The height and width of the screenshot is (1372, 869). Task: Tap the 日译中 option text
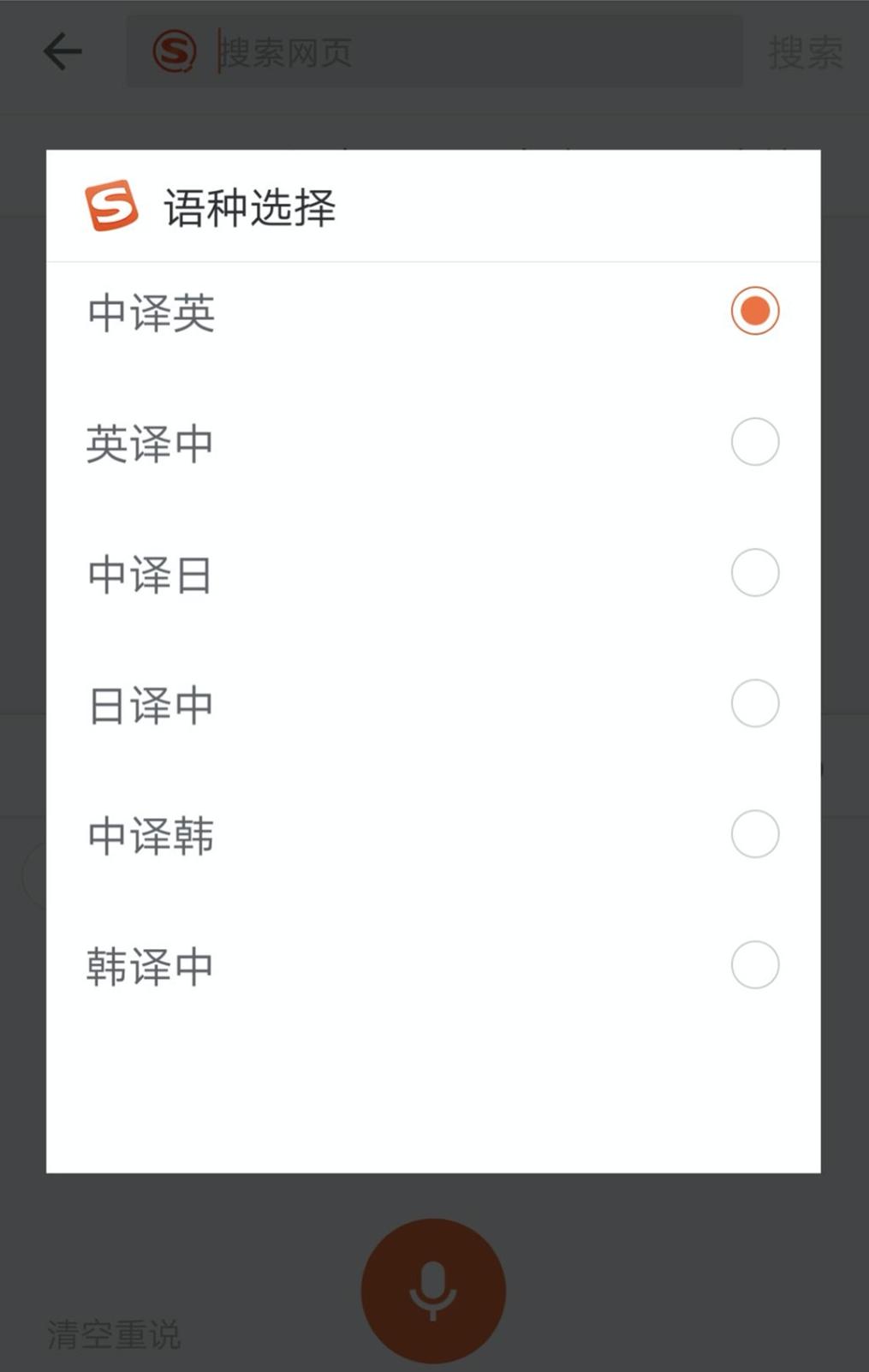(151, 704)
